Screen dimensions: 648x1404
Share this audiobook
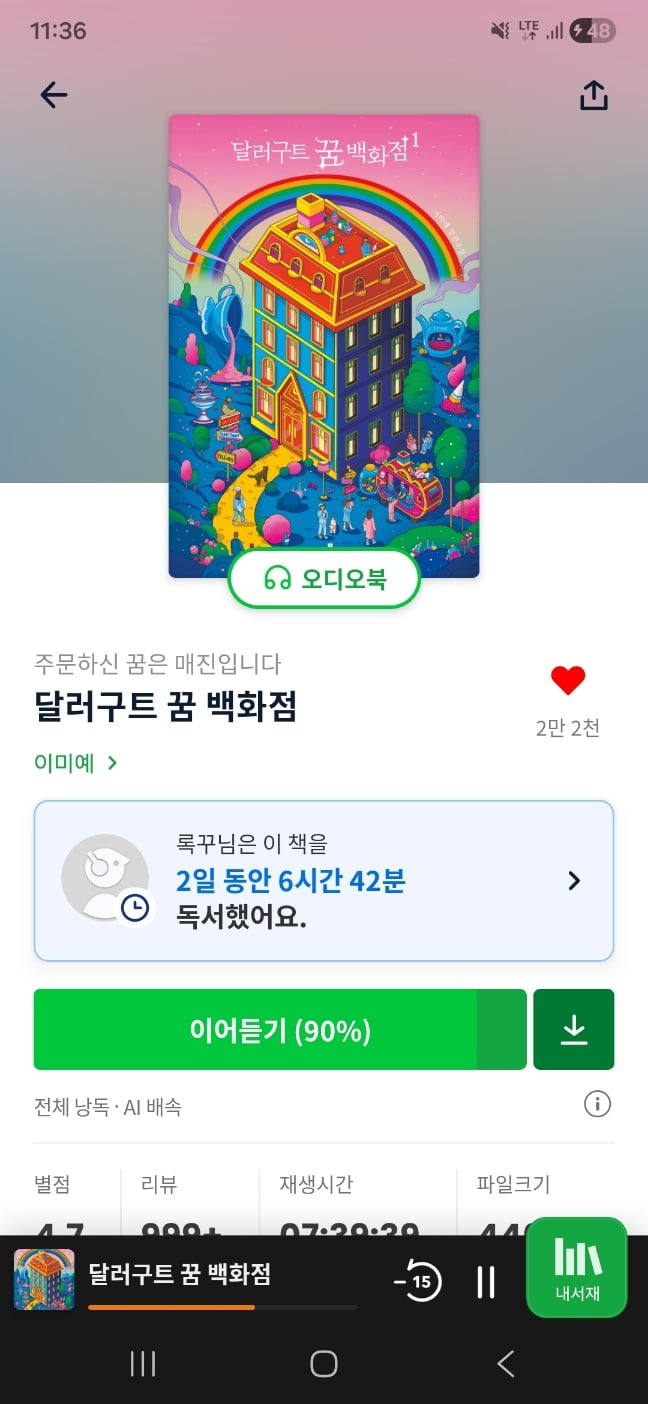point(594,95)
